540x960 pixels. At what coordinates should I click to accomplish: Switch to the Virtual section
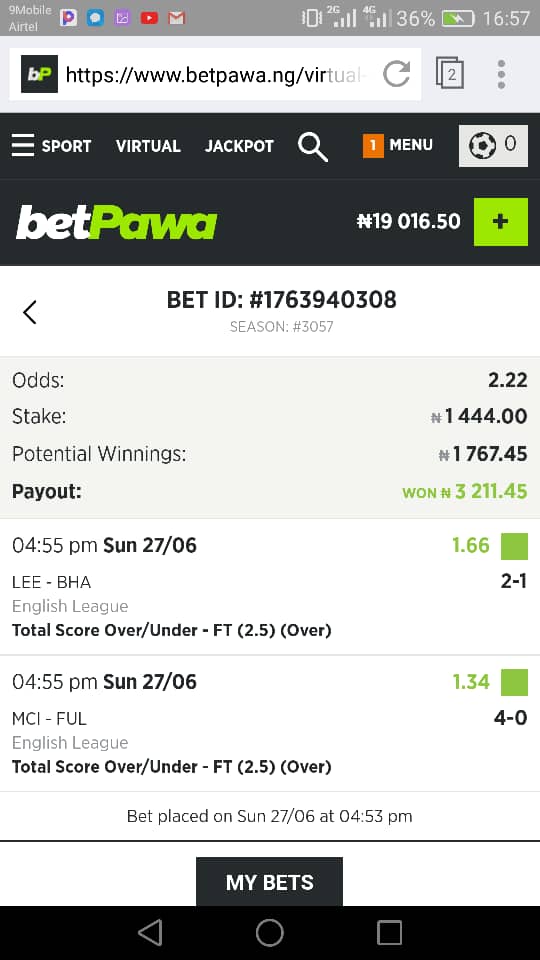pos(148,146)
